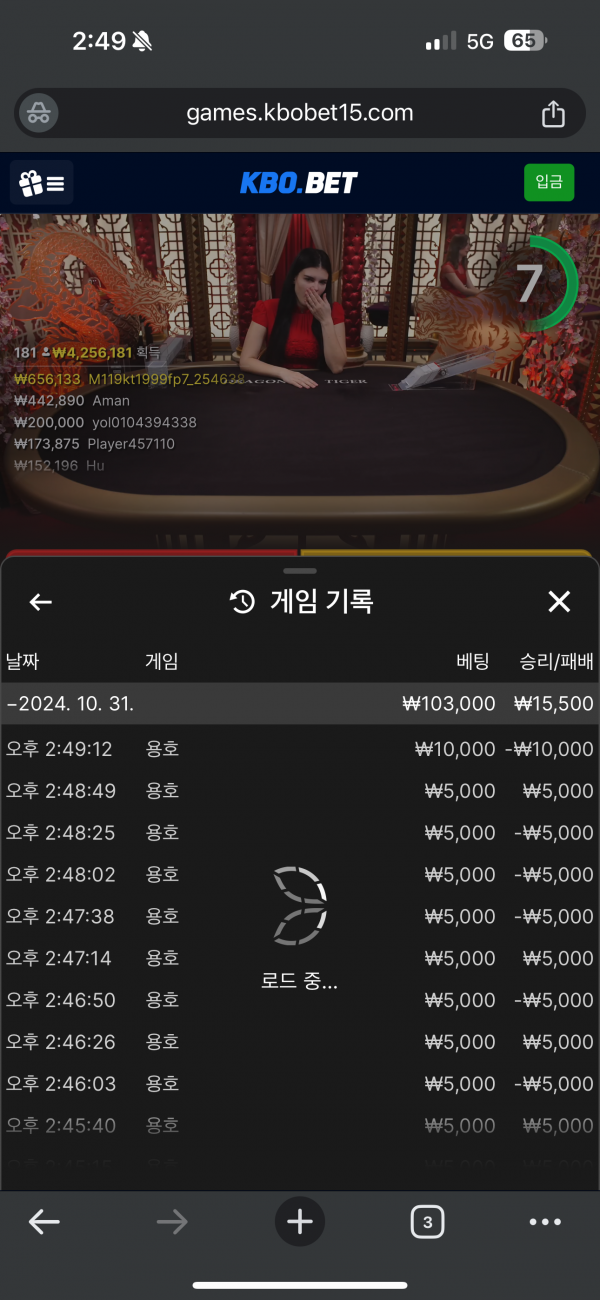The width and height of the screenshot is (600, 1300).
Task: Open the 오후 2:46:50 game record
Action: pyautogui.click(x=300, y=1000)
